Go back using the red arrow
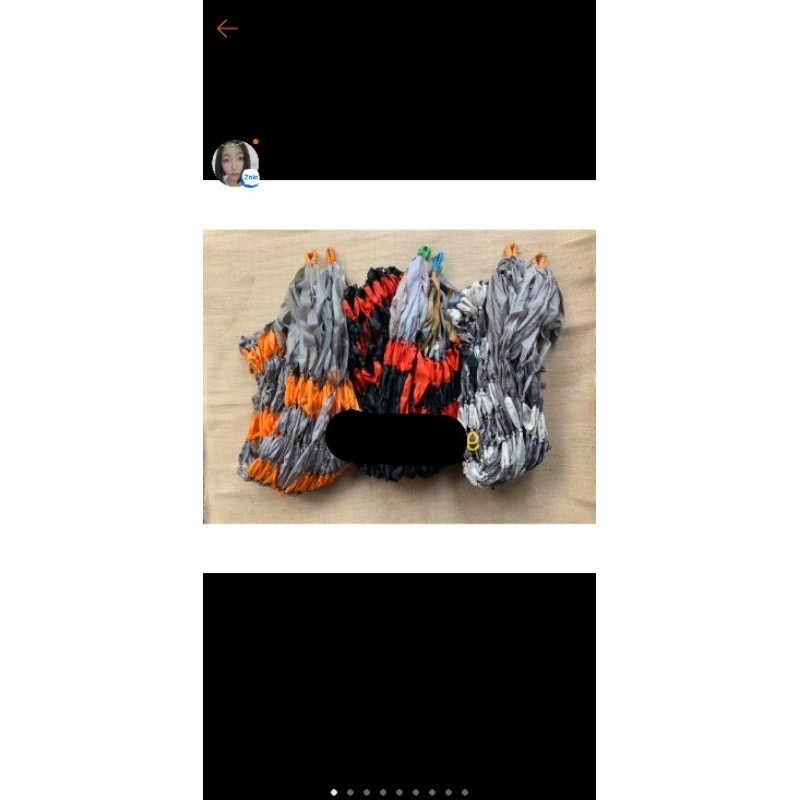Screen dimensions: 800x800 [x=227, y=29]
